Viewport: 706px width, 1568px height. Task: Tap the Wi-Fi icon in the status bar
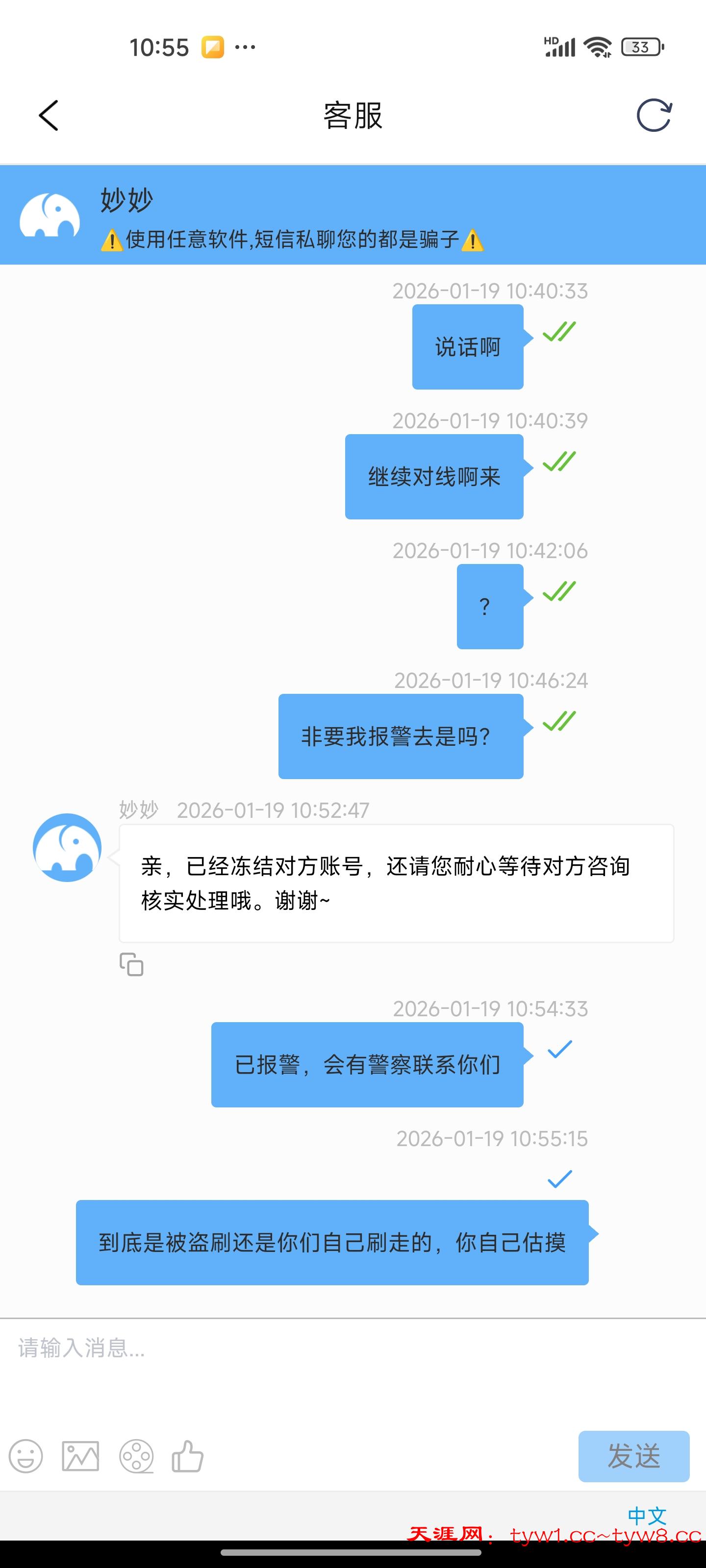coord(598,46)
